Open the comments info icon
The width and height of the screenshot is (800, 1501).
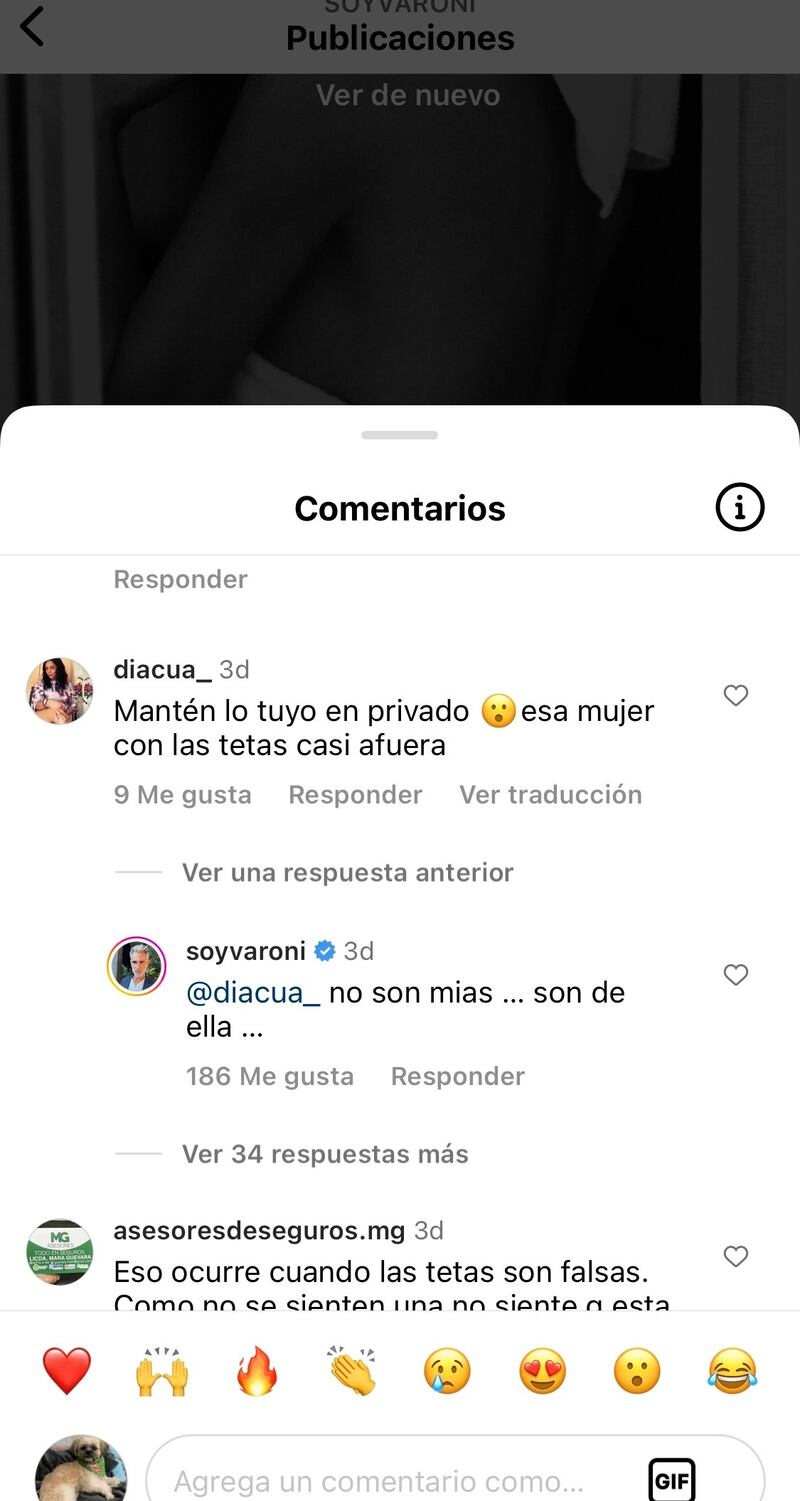click(738, 507)
